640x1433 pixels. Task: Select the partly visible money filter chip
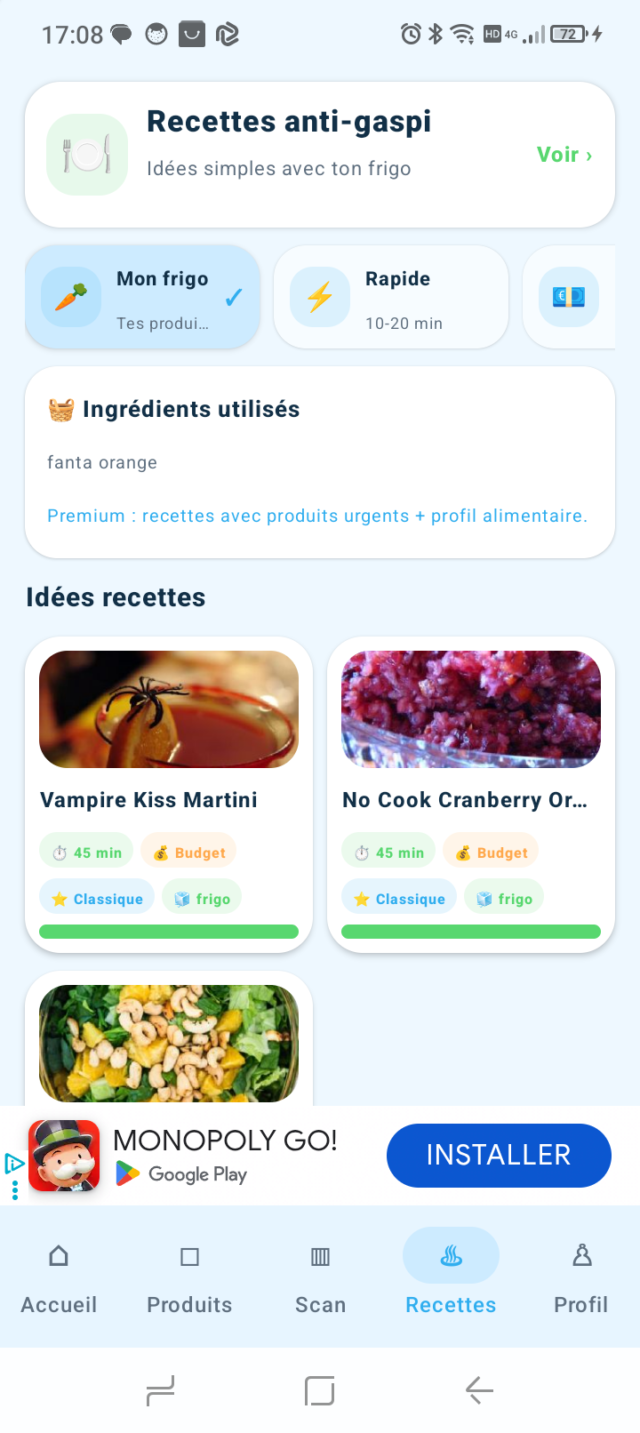tap(569, 297)
